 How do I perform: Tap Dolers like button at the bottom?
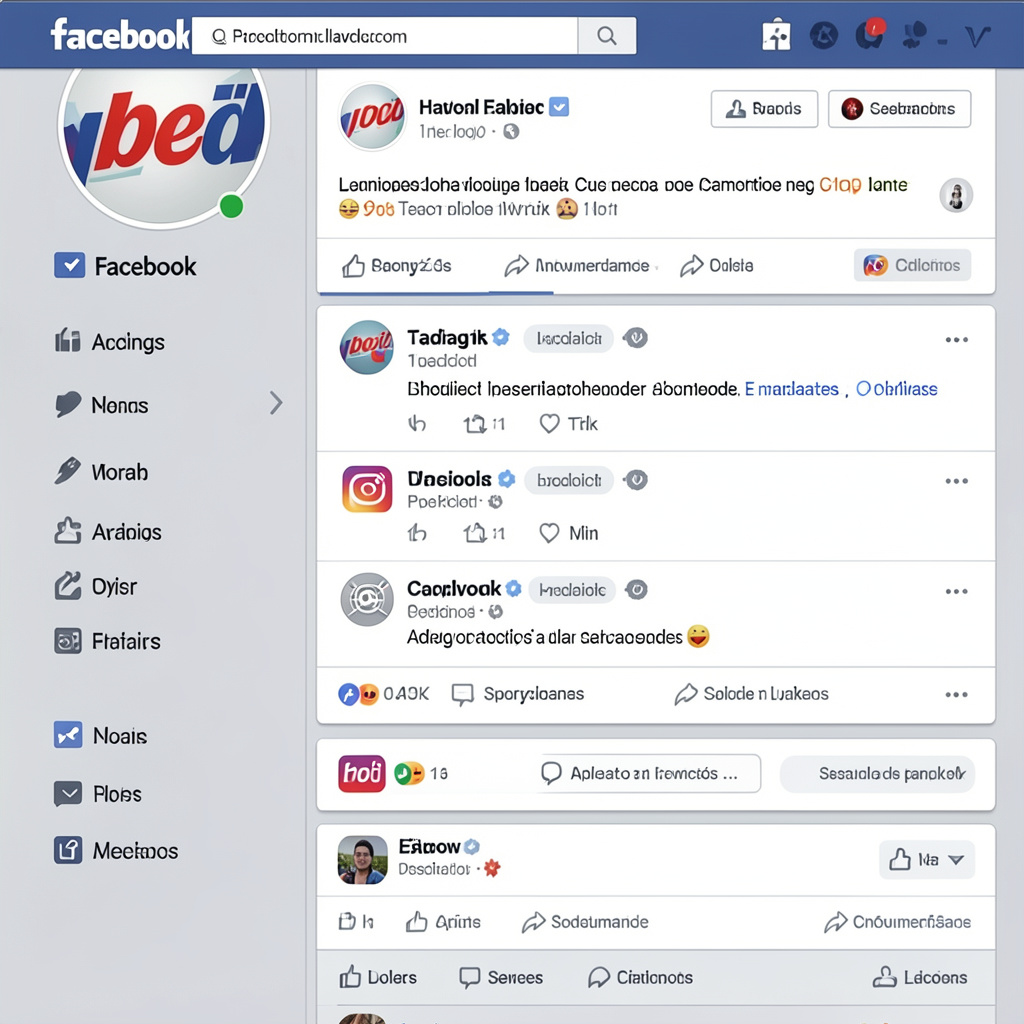(x=378, y=977)
